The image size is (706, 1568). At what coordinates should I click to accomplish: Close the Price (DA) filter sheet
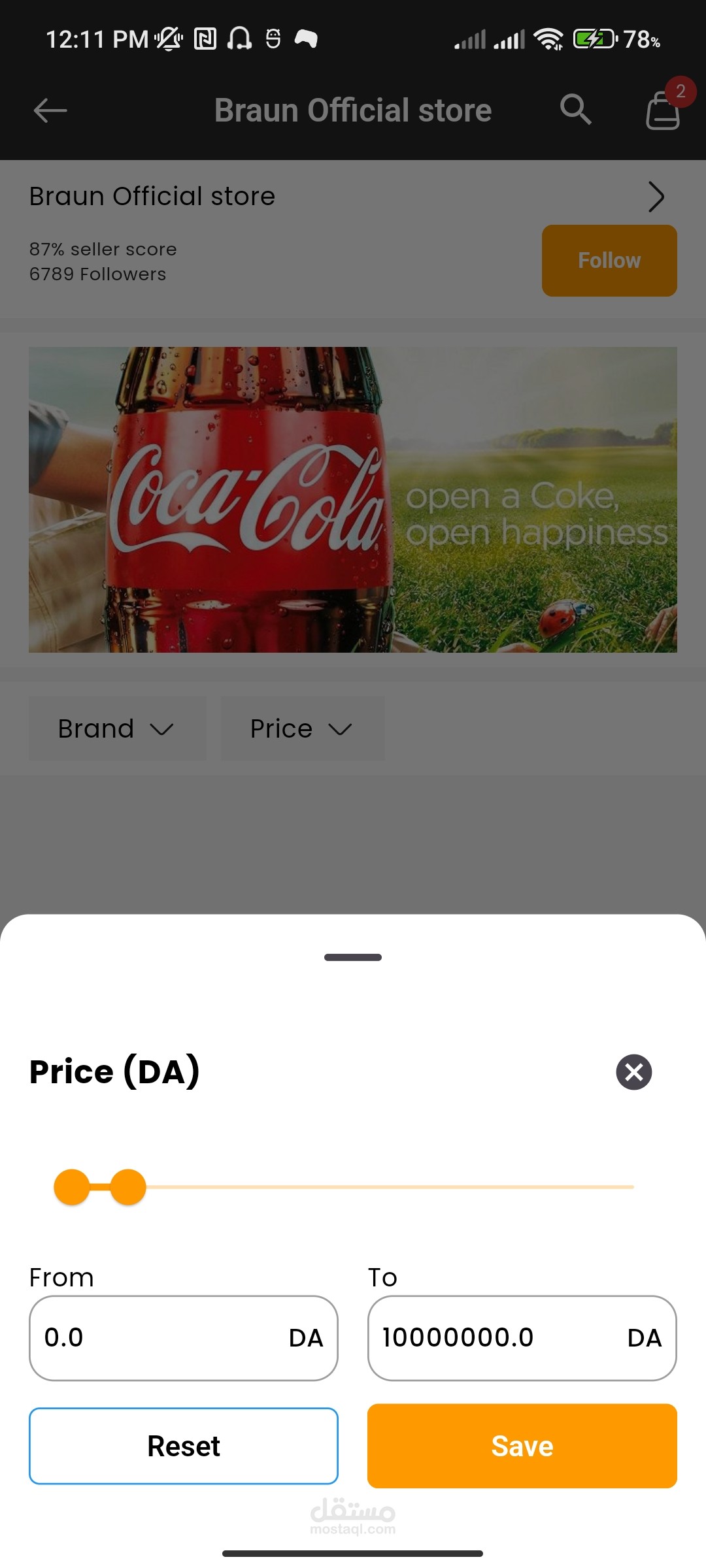click(x=633, y=1072)
